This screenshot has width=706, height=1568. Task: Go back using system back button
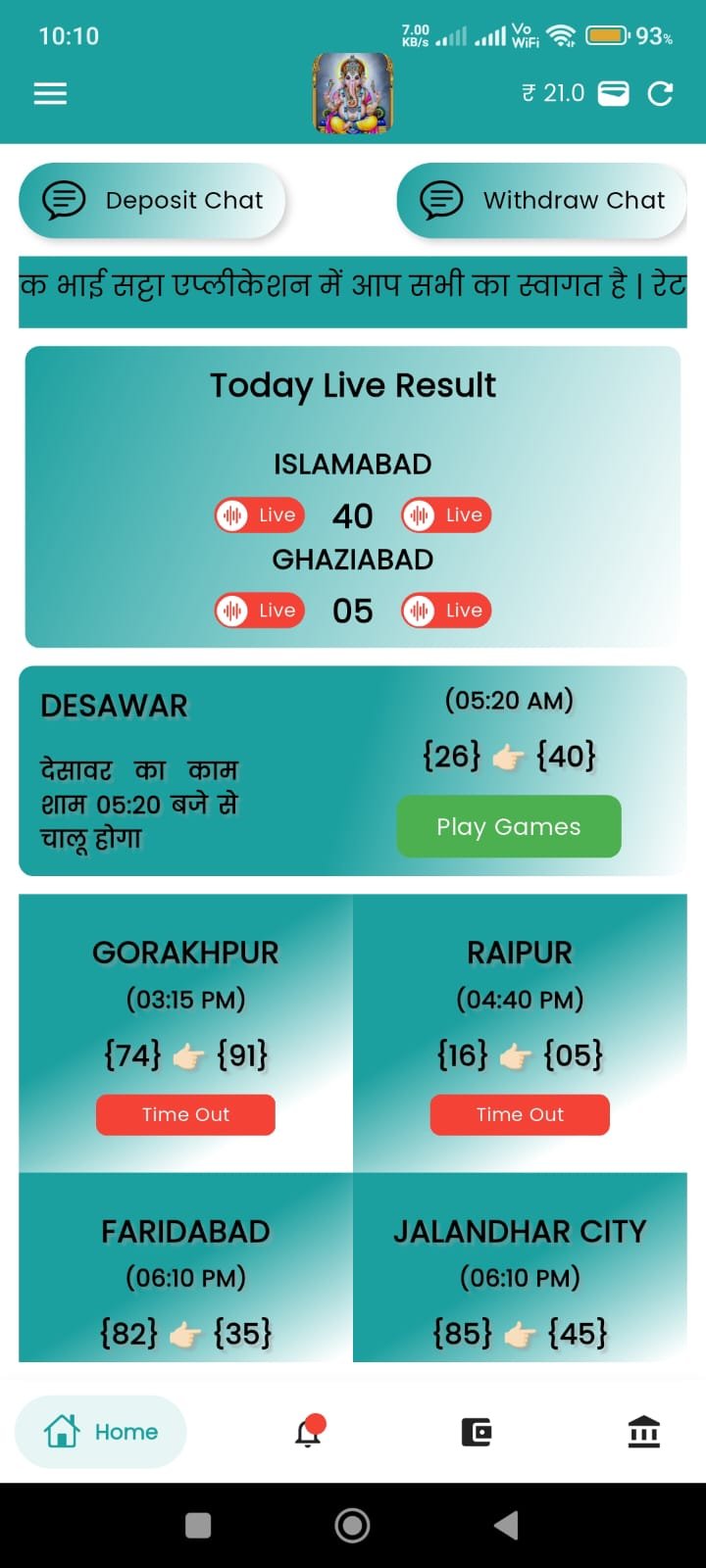506,1525
